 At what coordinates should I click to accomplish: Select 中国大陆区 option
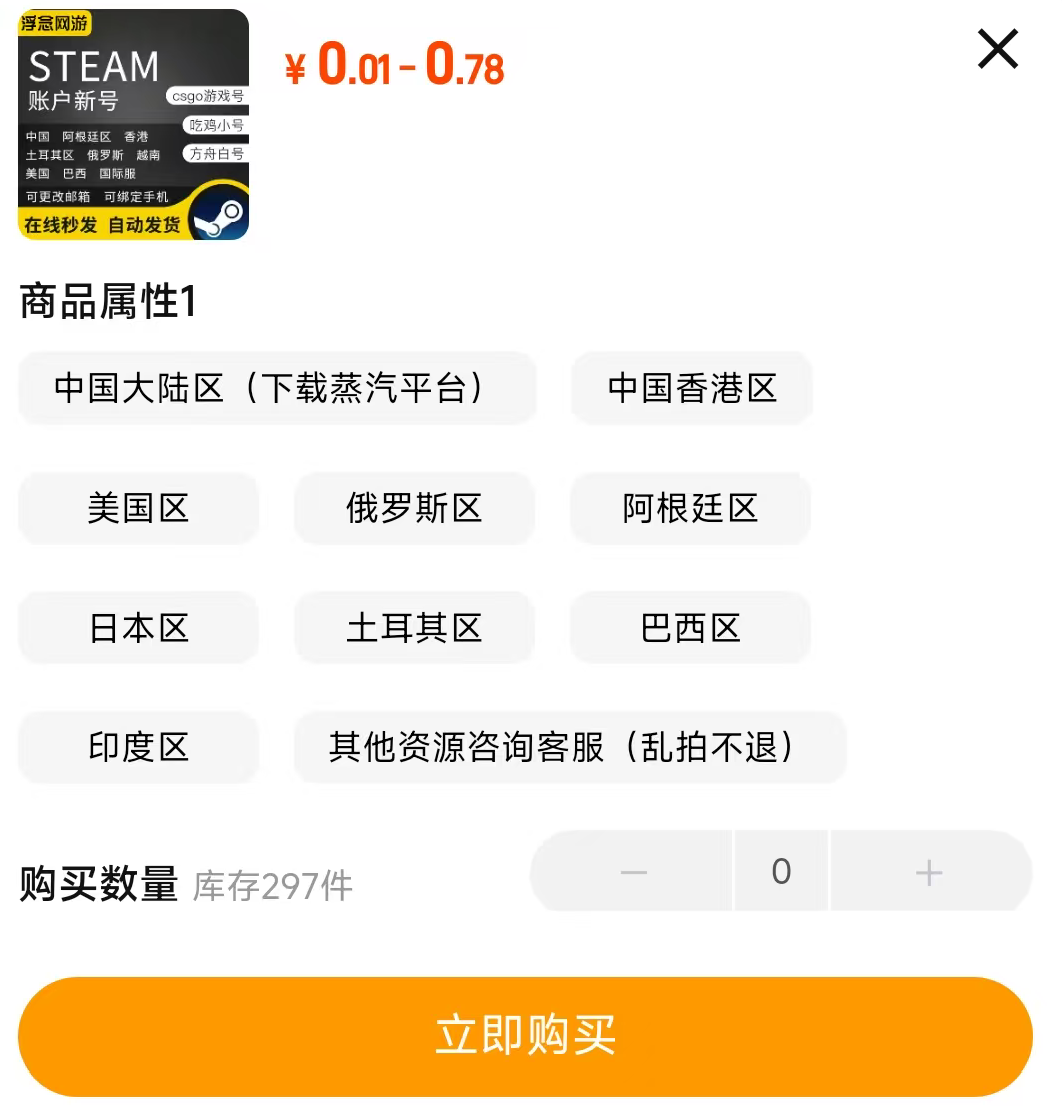coord(277,388)
